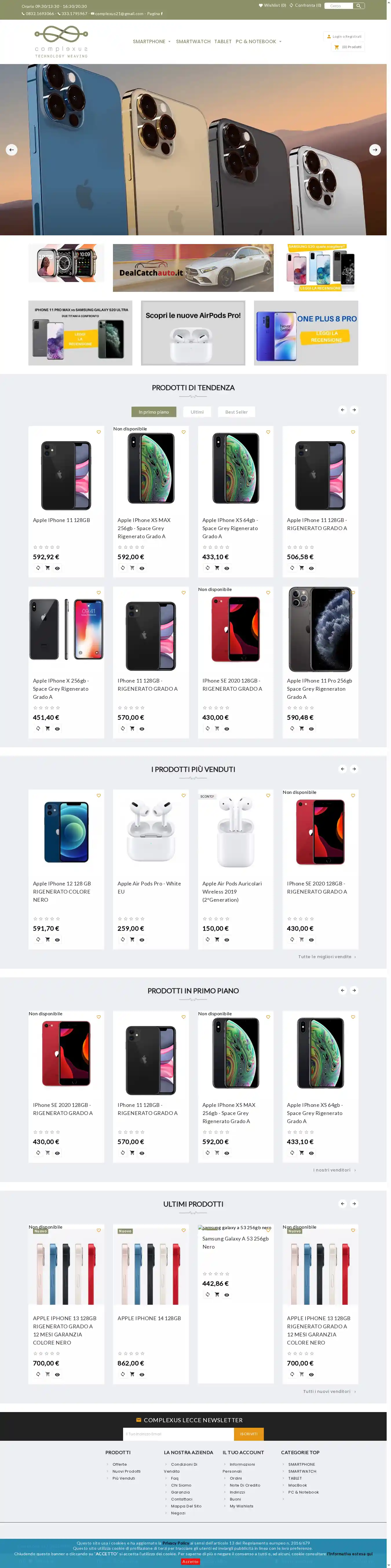The height and width of the screenshot is (1568, 391).
Task: Open the Contattaci footer link
Action: pyautogui.click(x=181, y=1499)
